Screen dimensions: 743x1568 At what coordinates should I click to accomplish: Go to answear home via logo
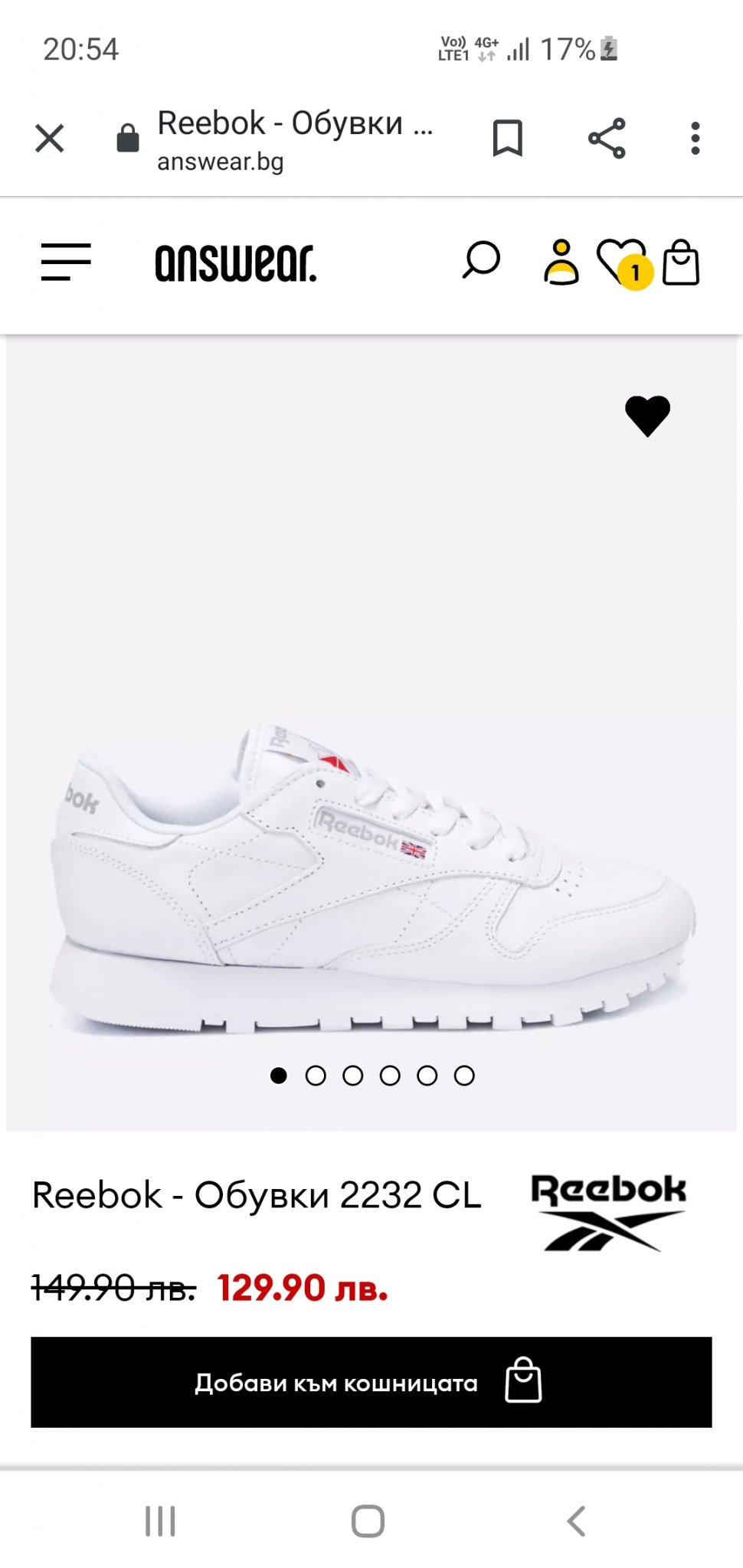tap(235, 263)
